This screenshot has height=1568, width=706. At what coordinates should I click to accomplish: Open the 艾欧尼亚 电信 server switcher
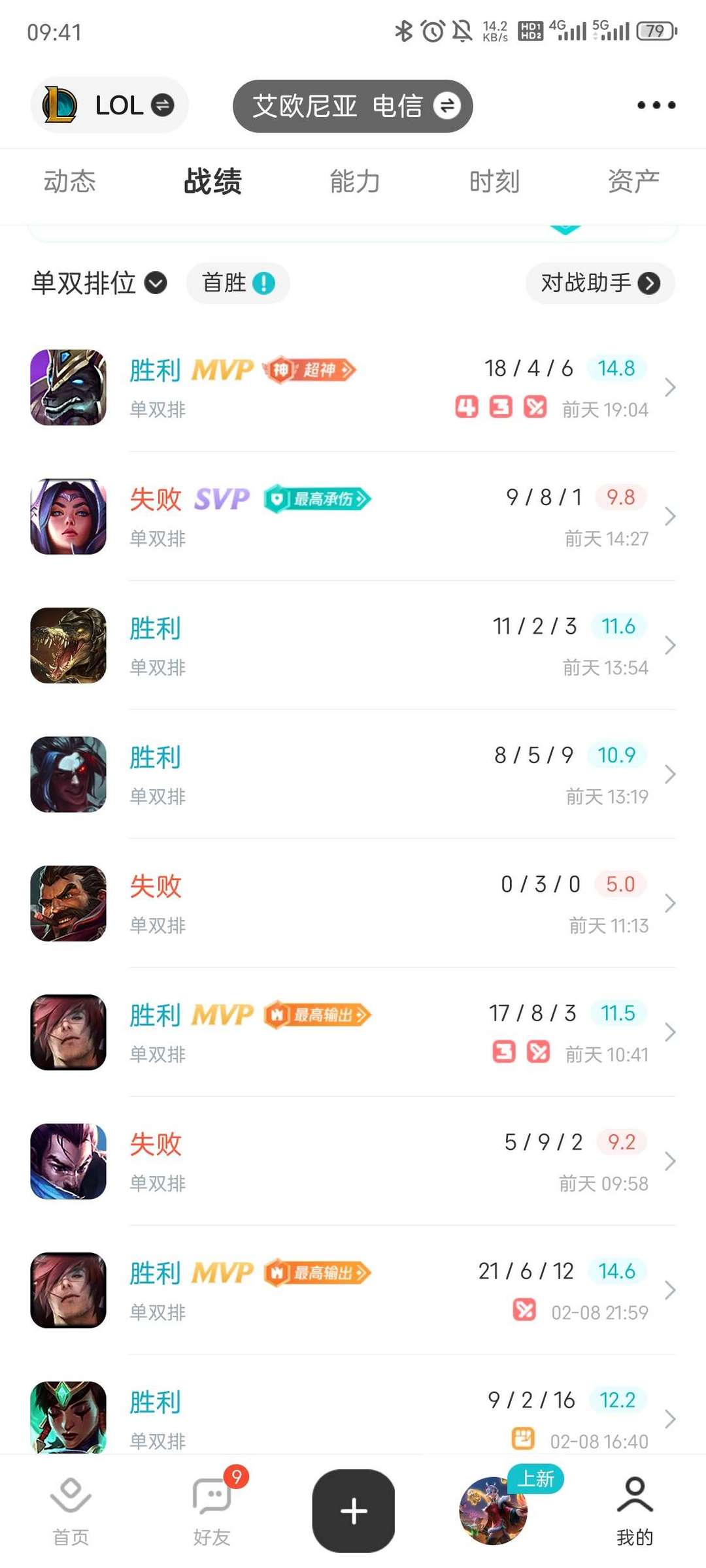353,106
